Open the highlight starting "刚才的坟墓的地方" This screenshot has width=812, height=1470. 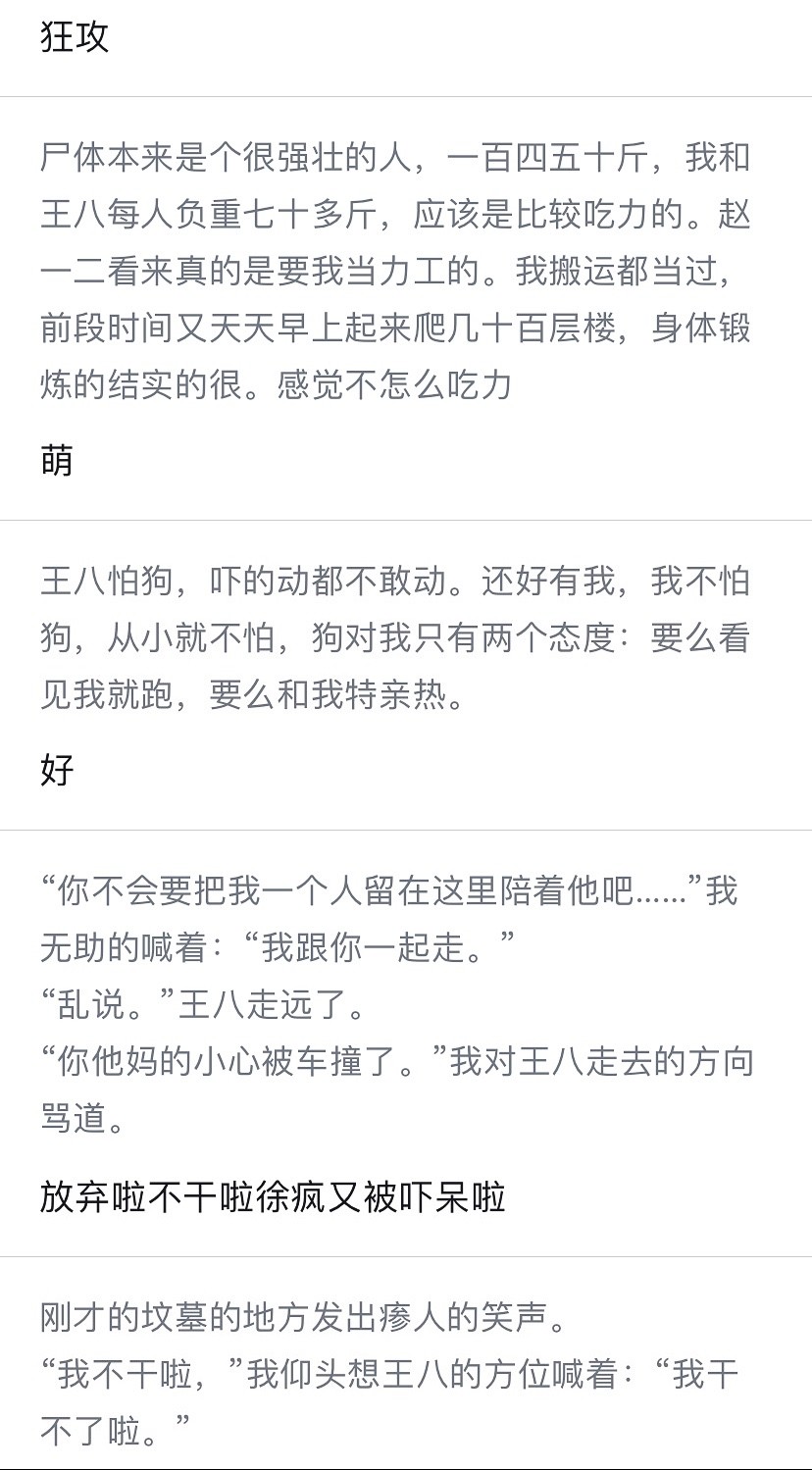[x=406, y=1363]
